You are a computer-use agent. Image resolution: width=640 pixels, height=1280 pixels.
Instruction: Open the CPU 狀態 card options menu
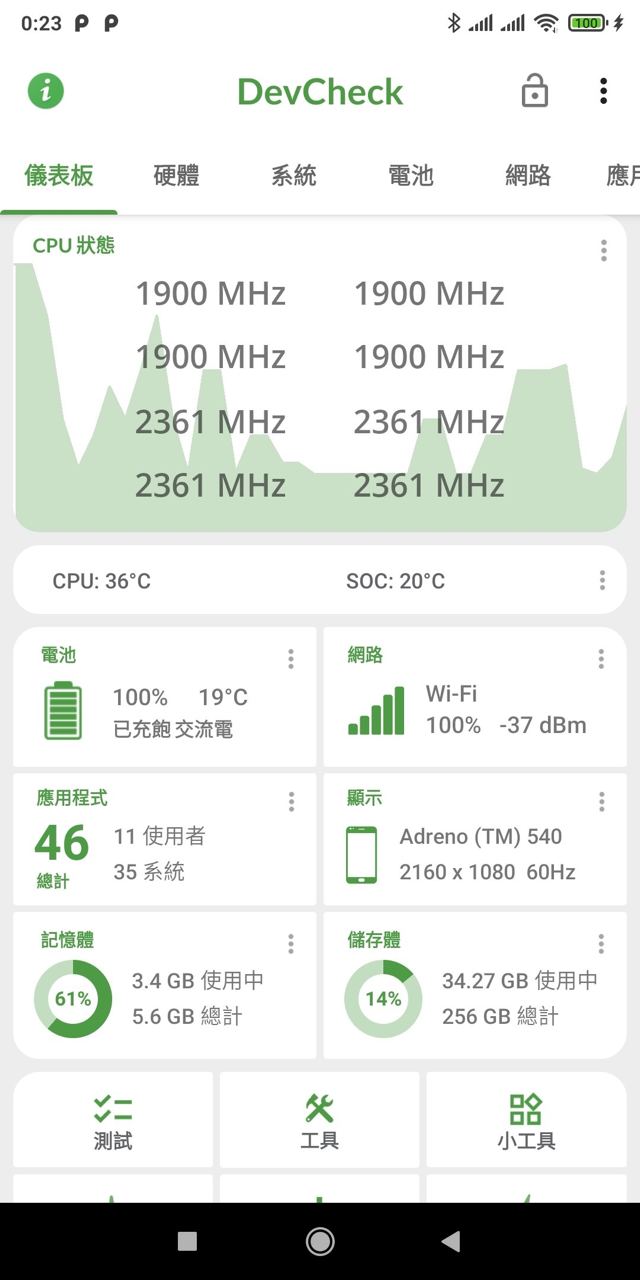603,250
